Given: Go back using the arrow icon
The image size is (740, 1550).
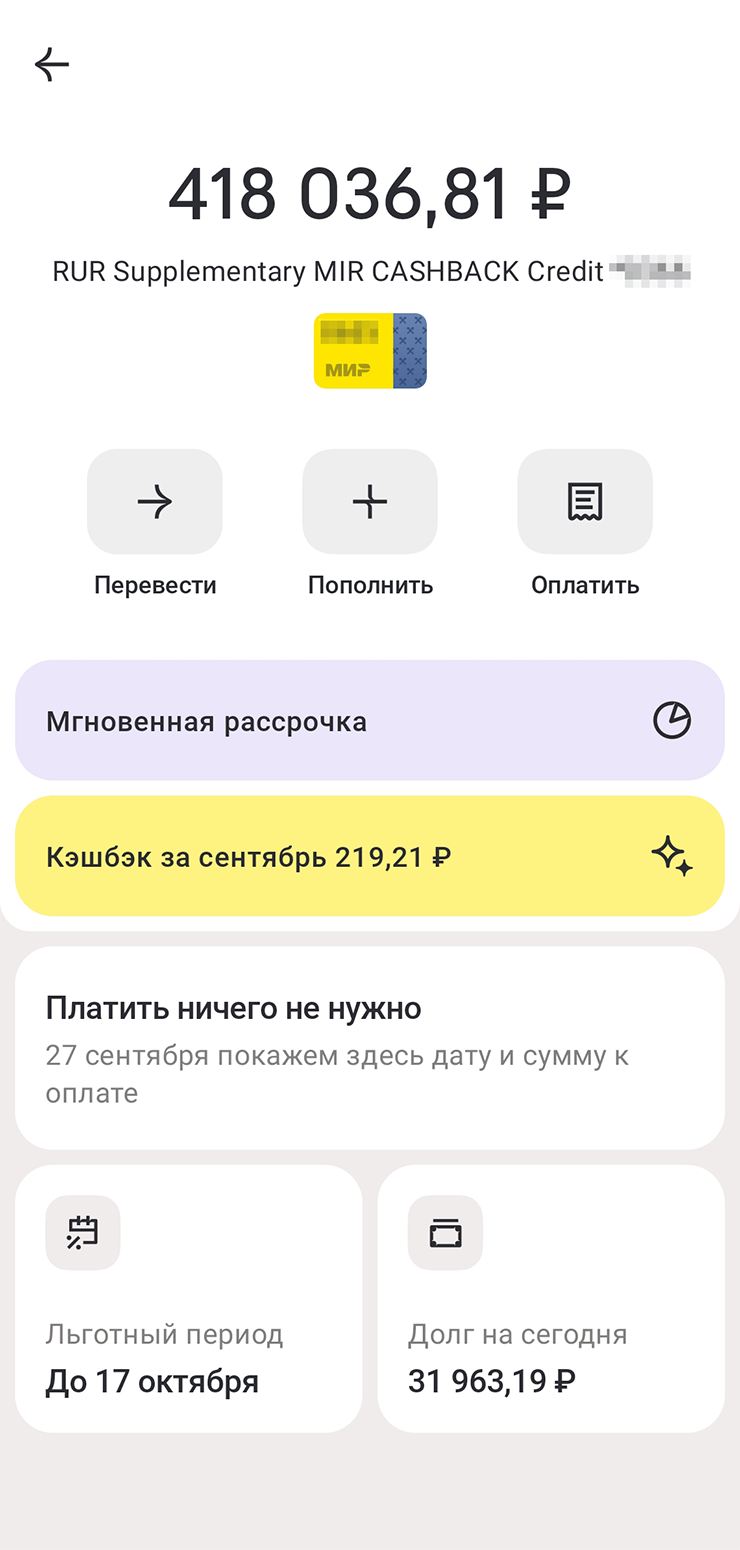Looking at the screenshot, I should click(52, 65).
